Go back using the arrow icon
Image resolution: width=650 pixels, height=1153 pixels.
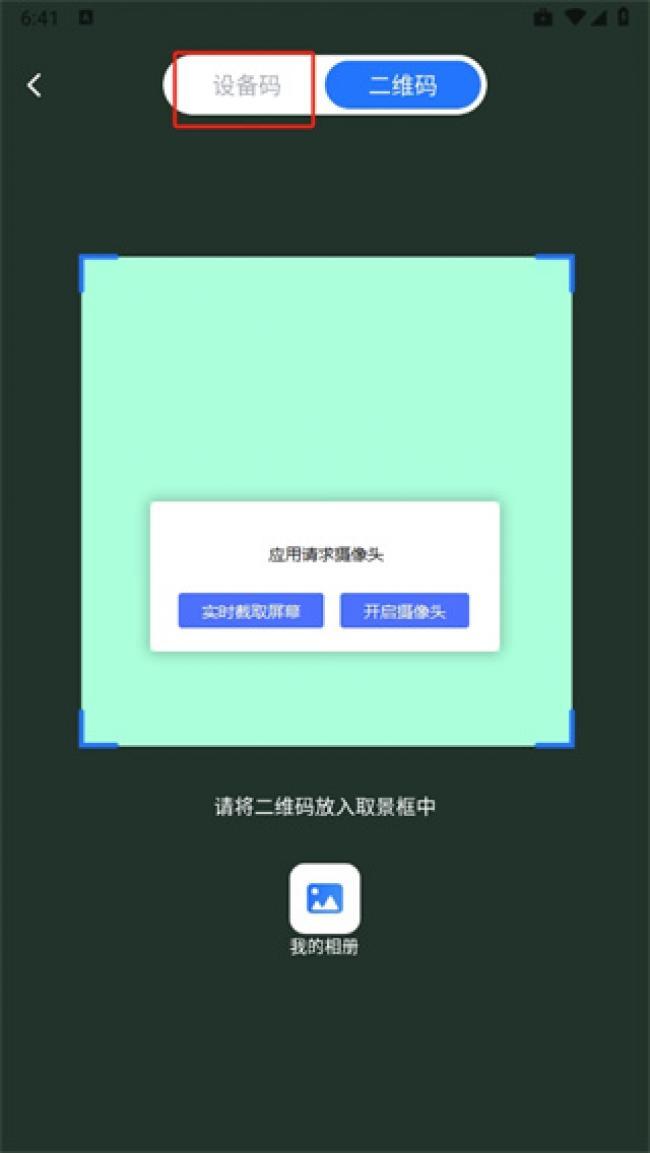pos(35,86)
